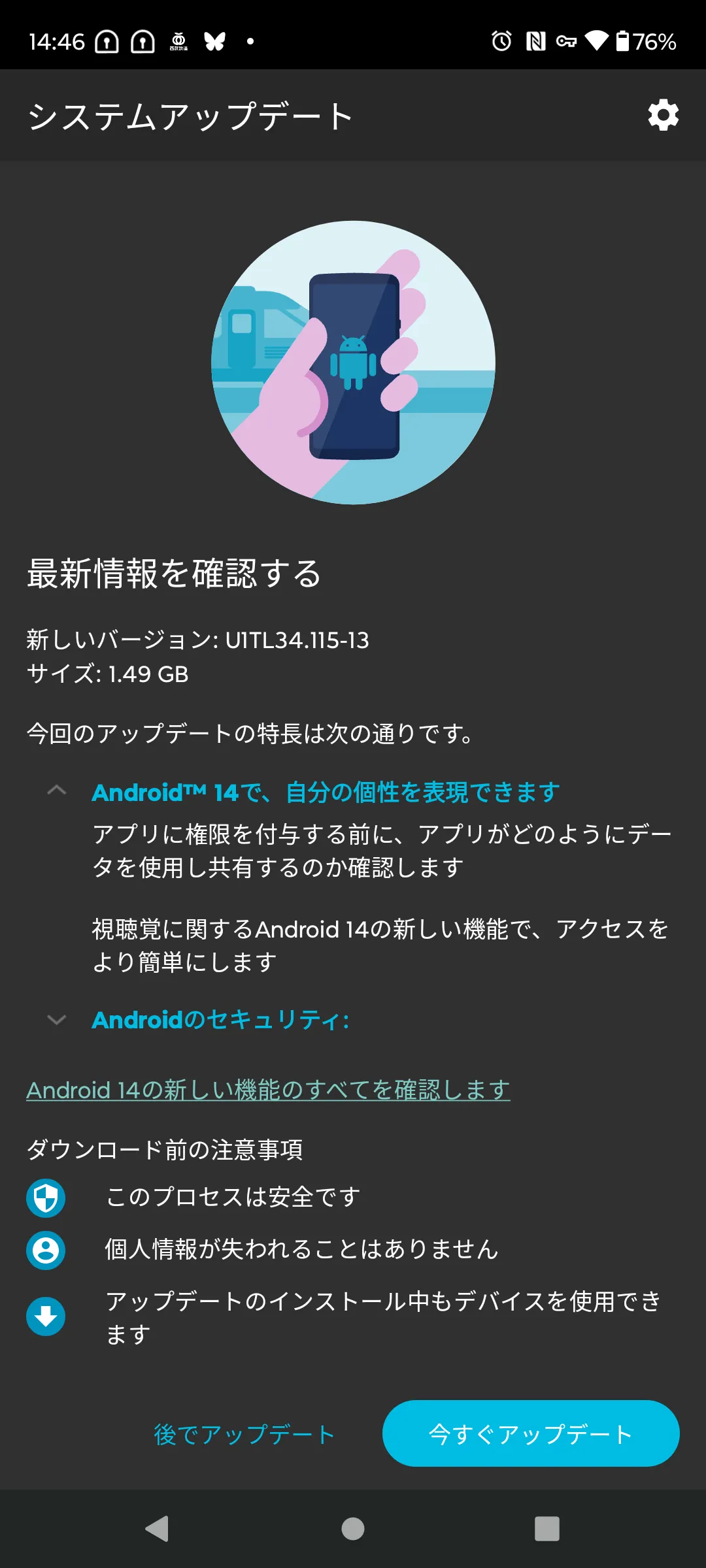Tap 今すぐアップデート to start updating
The height and width of the screenshot is (1568, 706).
(x=531, y=1433)
